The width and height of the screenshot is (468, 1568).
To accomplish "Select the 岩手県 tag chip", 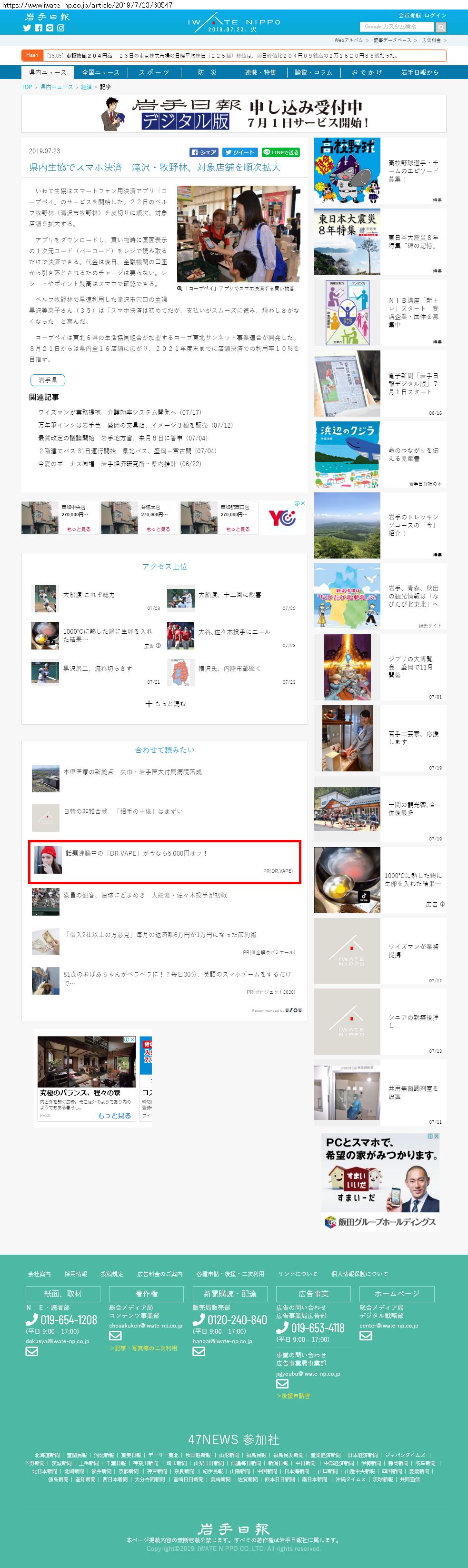I will click(48, 380).
